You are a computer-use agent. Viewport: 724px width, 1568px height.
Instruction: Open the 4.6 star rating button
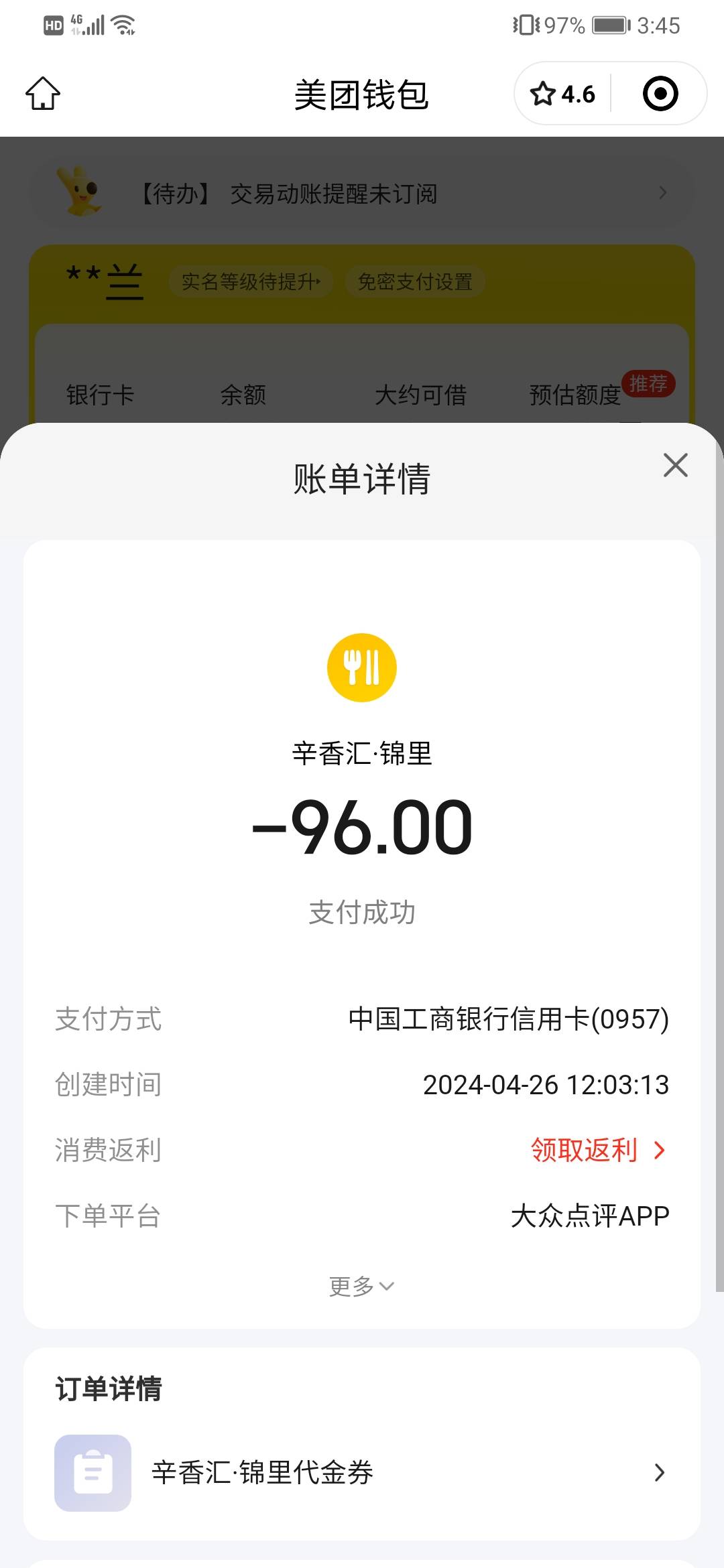pos(562,94)
